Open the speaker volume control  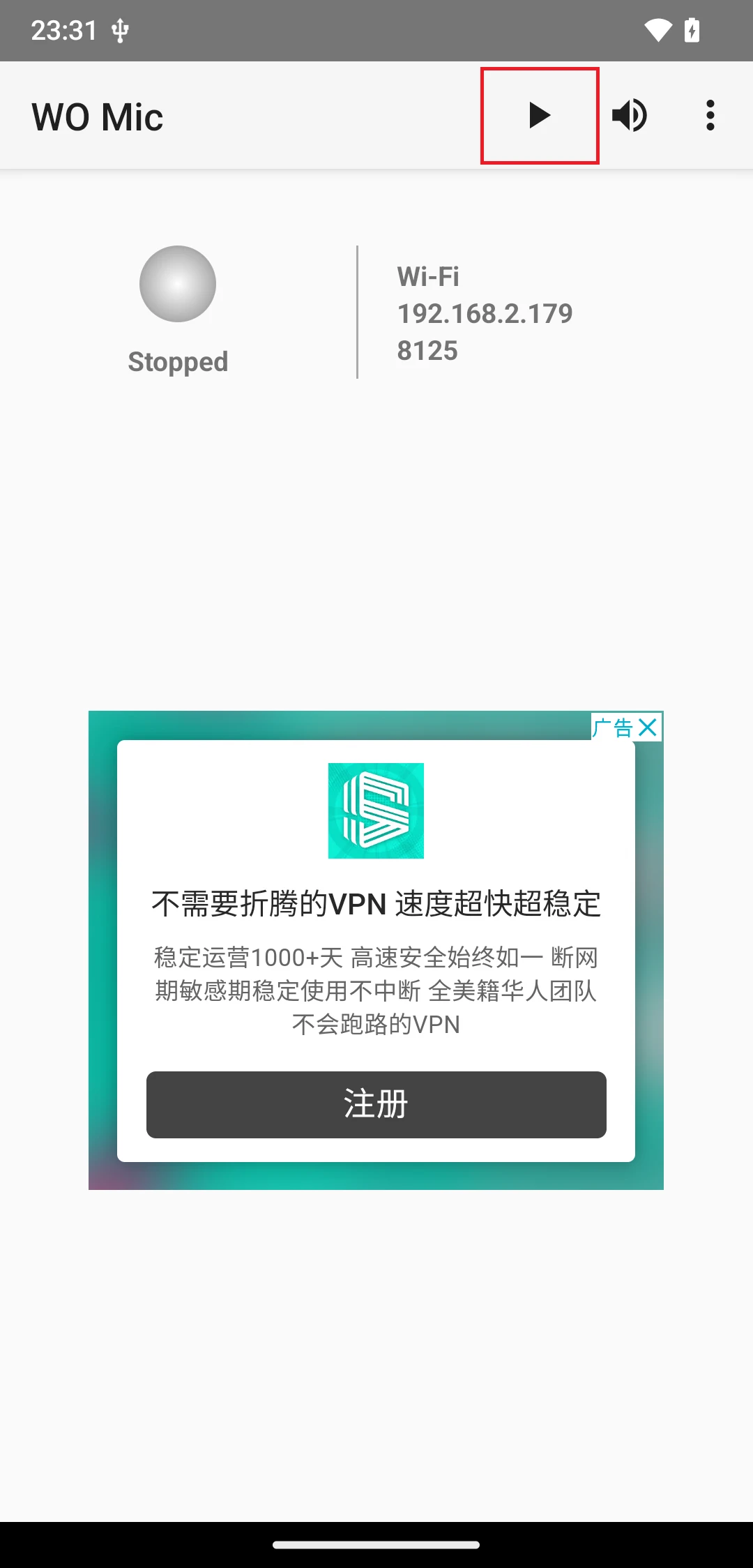629,116
